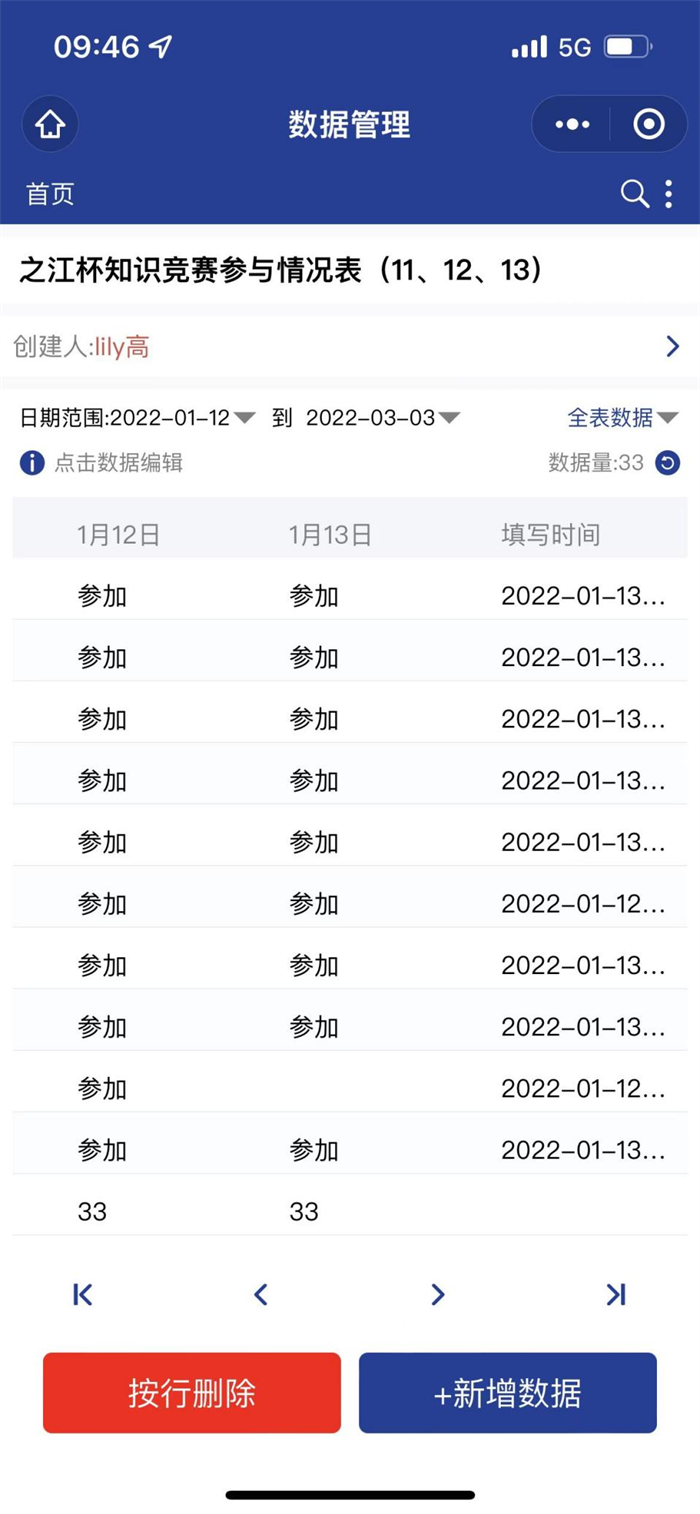Image resolution: width=700 pixels, height=1514 pixels.
Task: Go to the mini program home icon
Action: pyautogui.click(x=50, y=125)
